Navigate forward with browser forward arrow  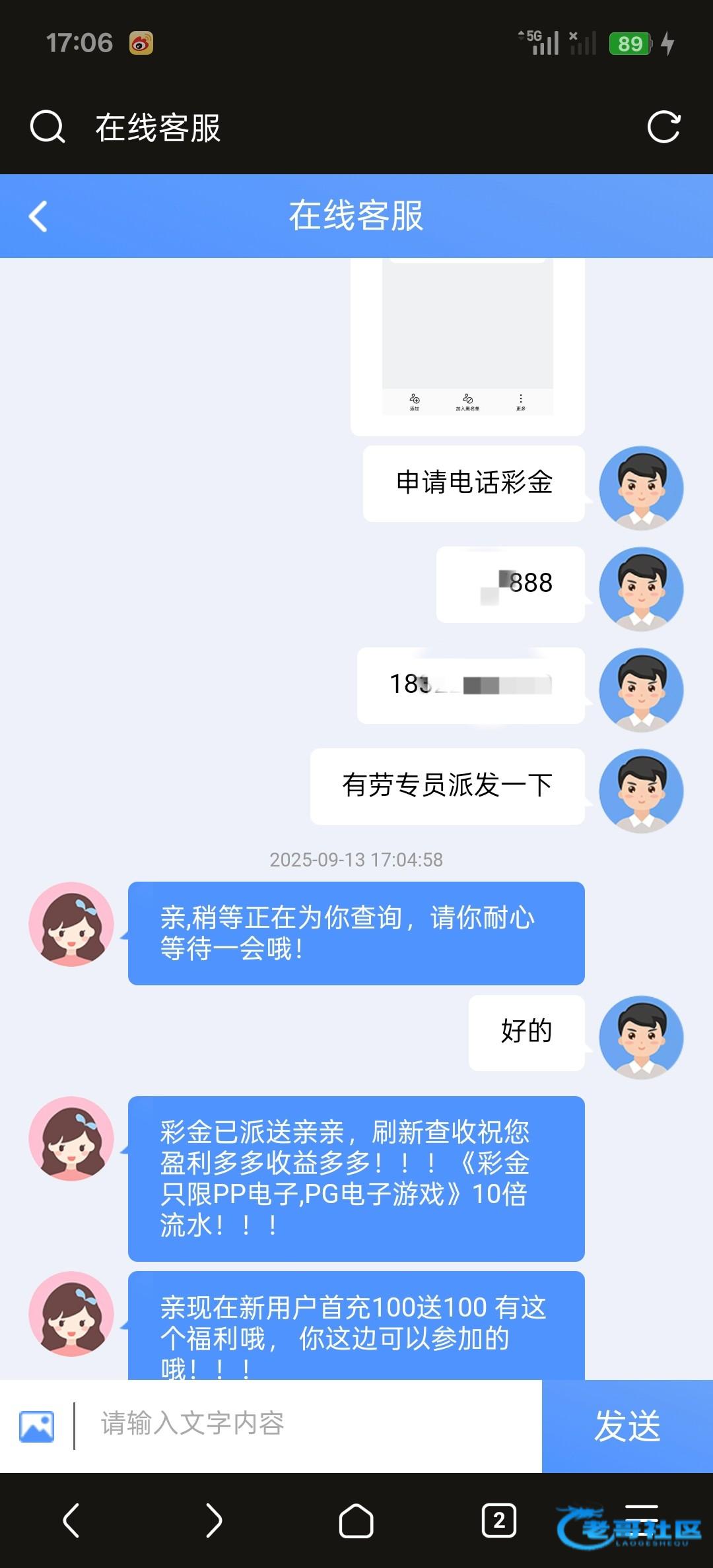[214, 1520]
